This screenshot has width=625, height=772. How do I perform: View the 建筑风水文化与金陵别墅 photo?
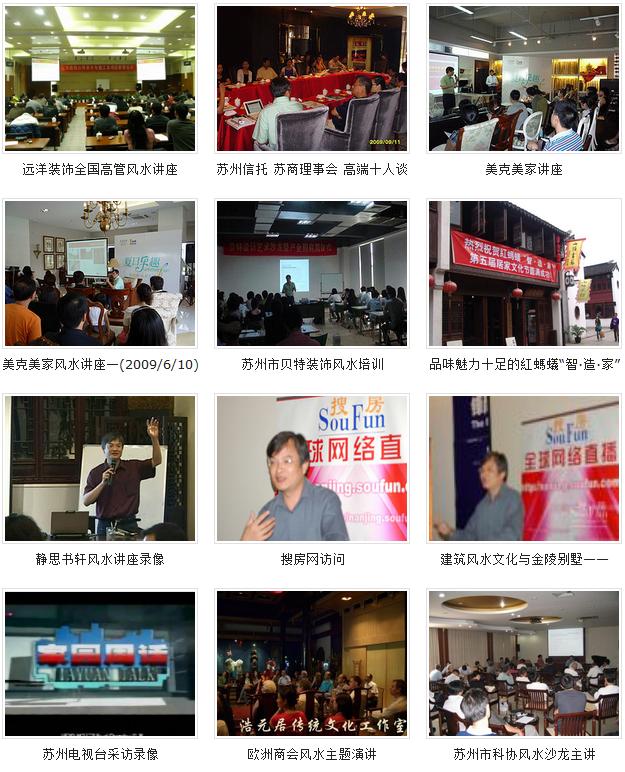pos(524,468)
